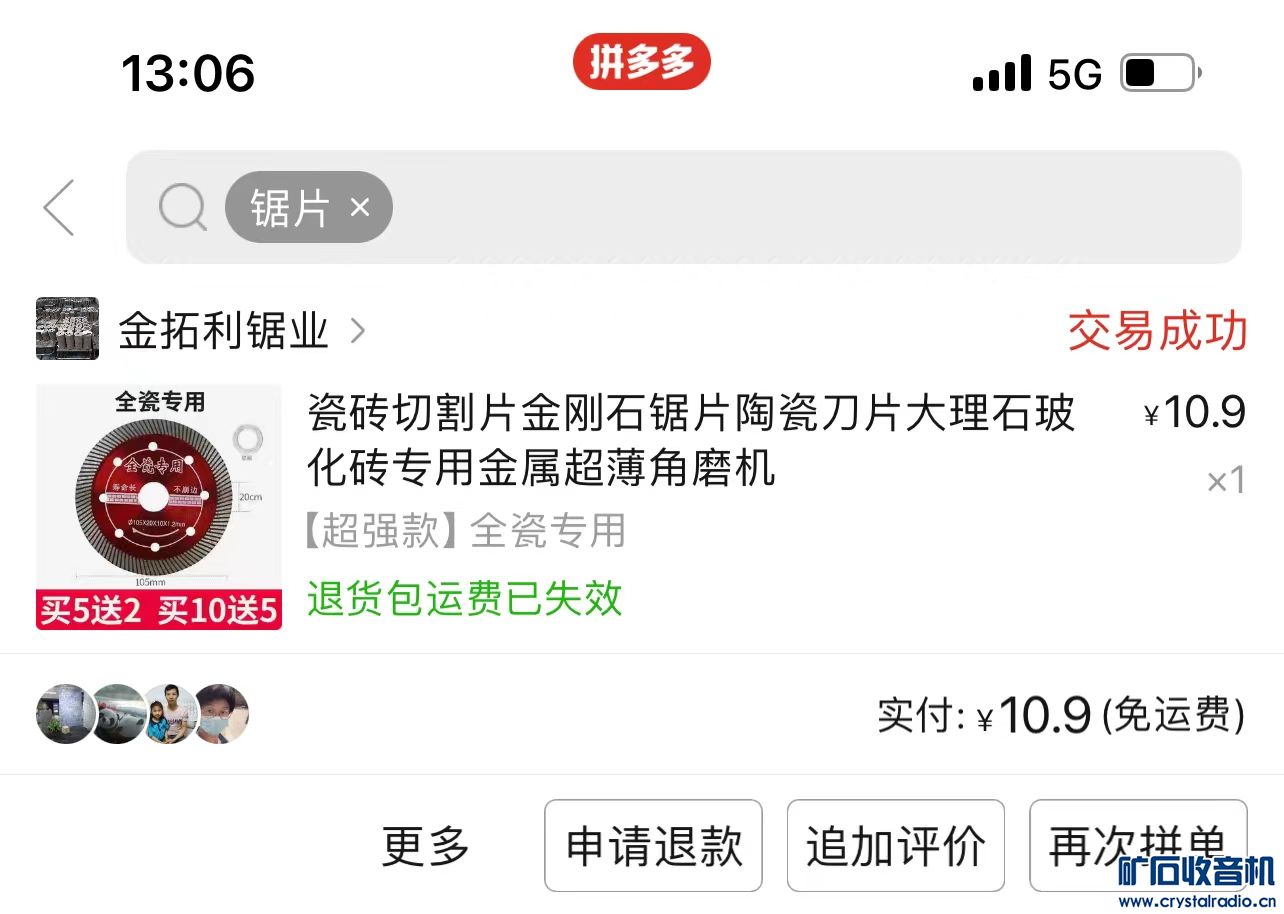Tap 申请退款 to request a refund
This screenshot has width=1284, height=914.
tap(653, 846)
